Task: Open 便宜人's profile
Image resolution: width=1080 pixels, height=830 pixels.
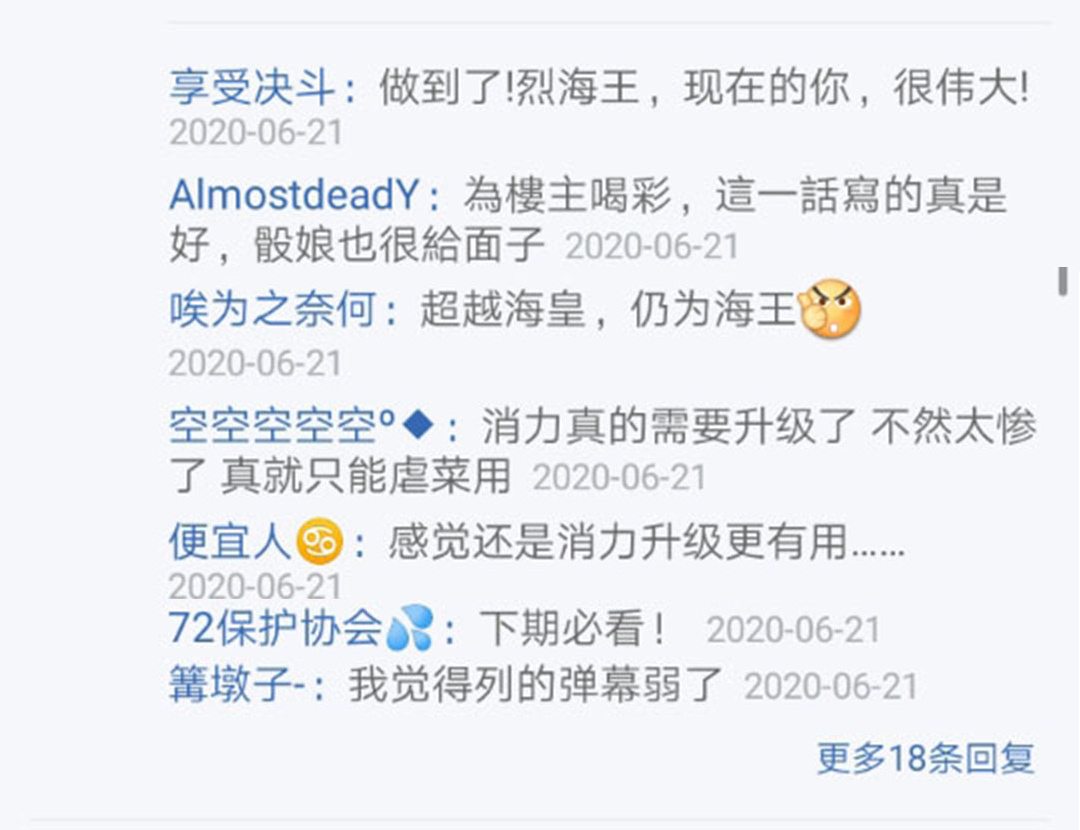Action: pyautogui.click(x=230, y=543)
